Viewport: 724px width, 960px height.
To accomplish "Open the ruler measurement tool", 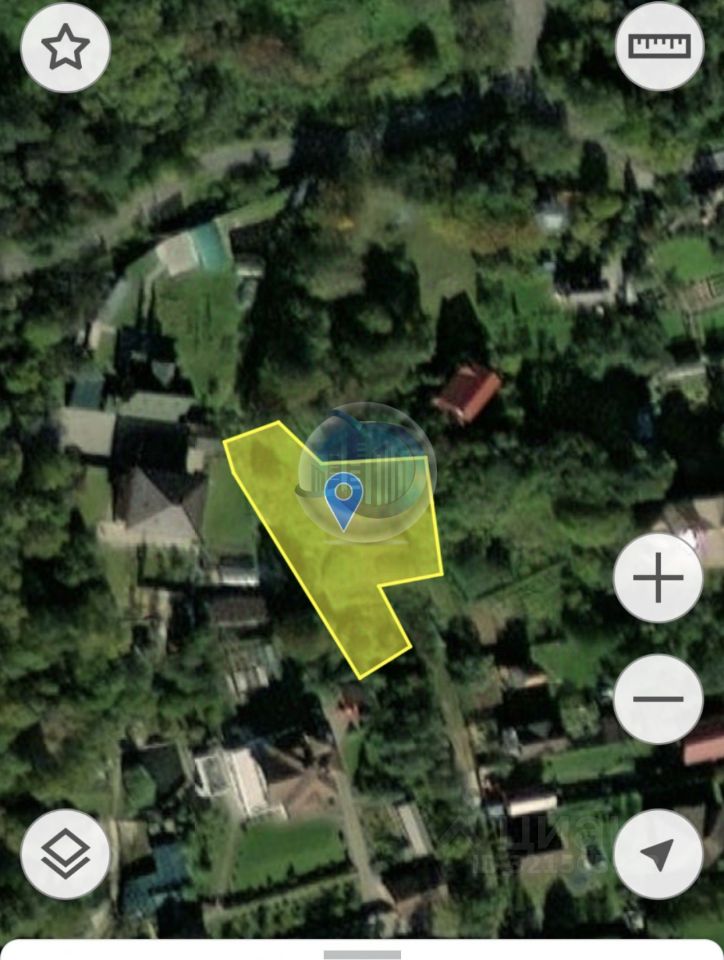I will coord(659,46).
